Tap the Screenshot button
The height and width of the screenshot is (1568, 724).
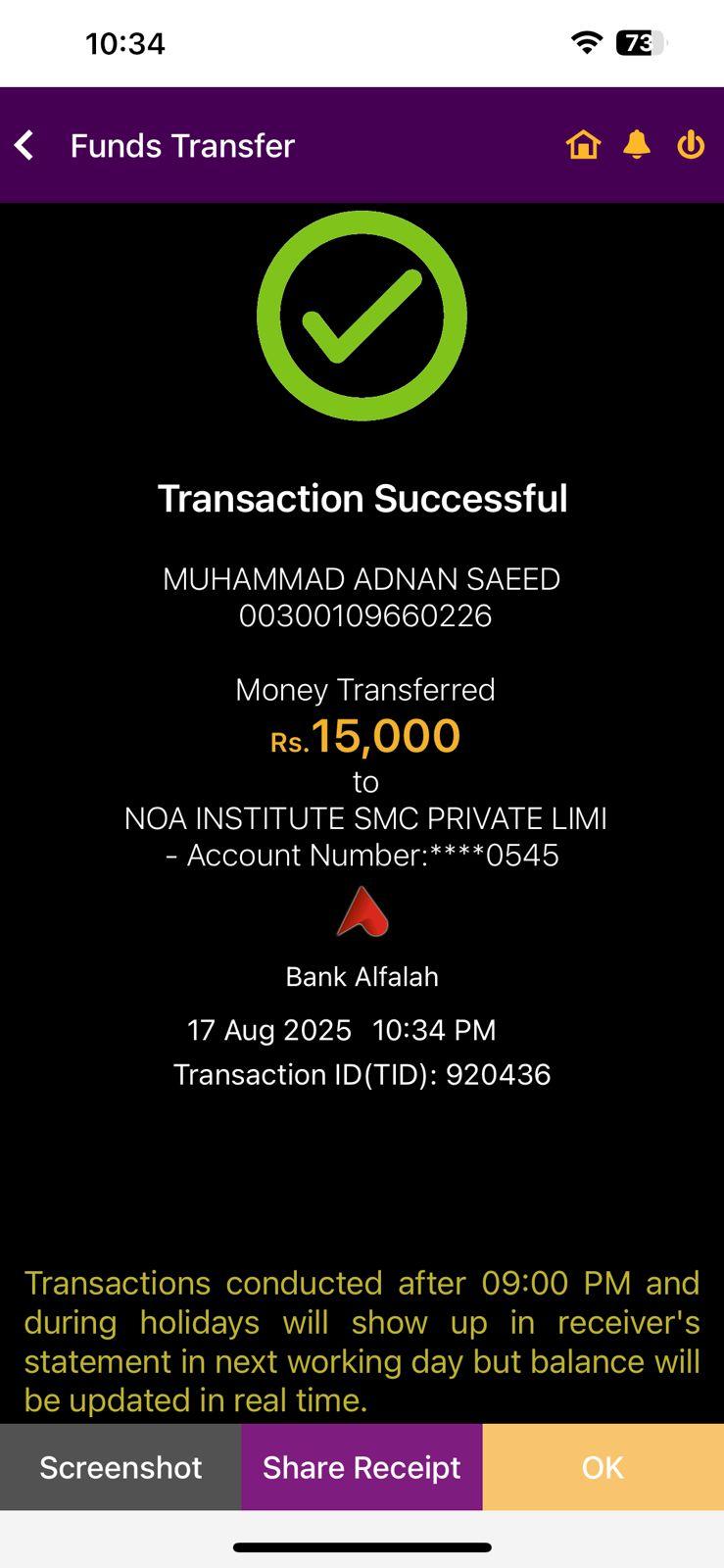(121, 1467)
